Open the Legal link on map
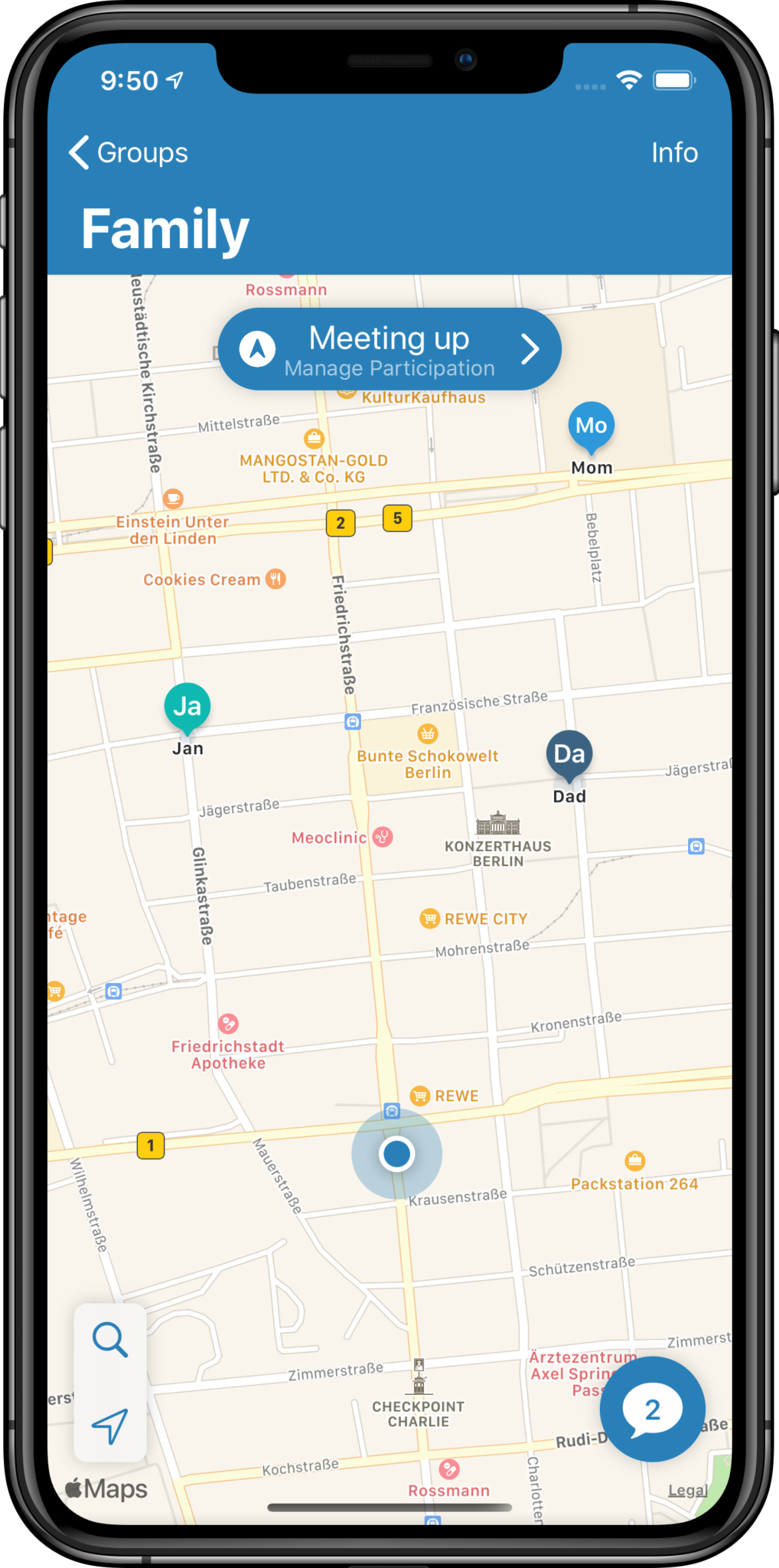The height and width of the screenshot is (1568, 779). tap(686, 1490)
